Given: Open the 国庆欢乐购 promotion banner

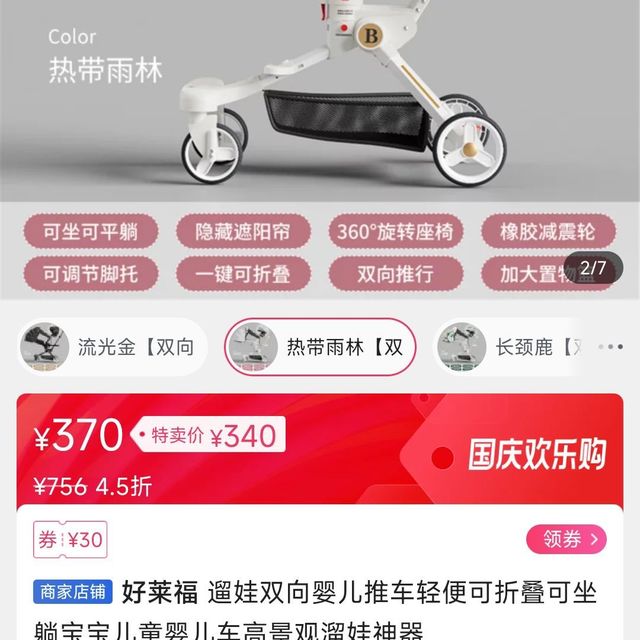Looking at the screenshot, I should (x=537, y=455).
